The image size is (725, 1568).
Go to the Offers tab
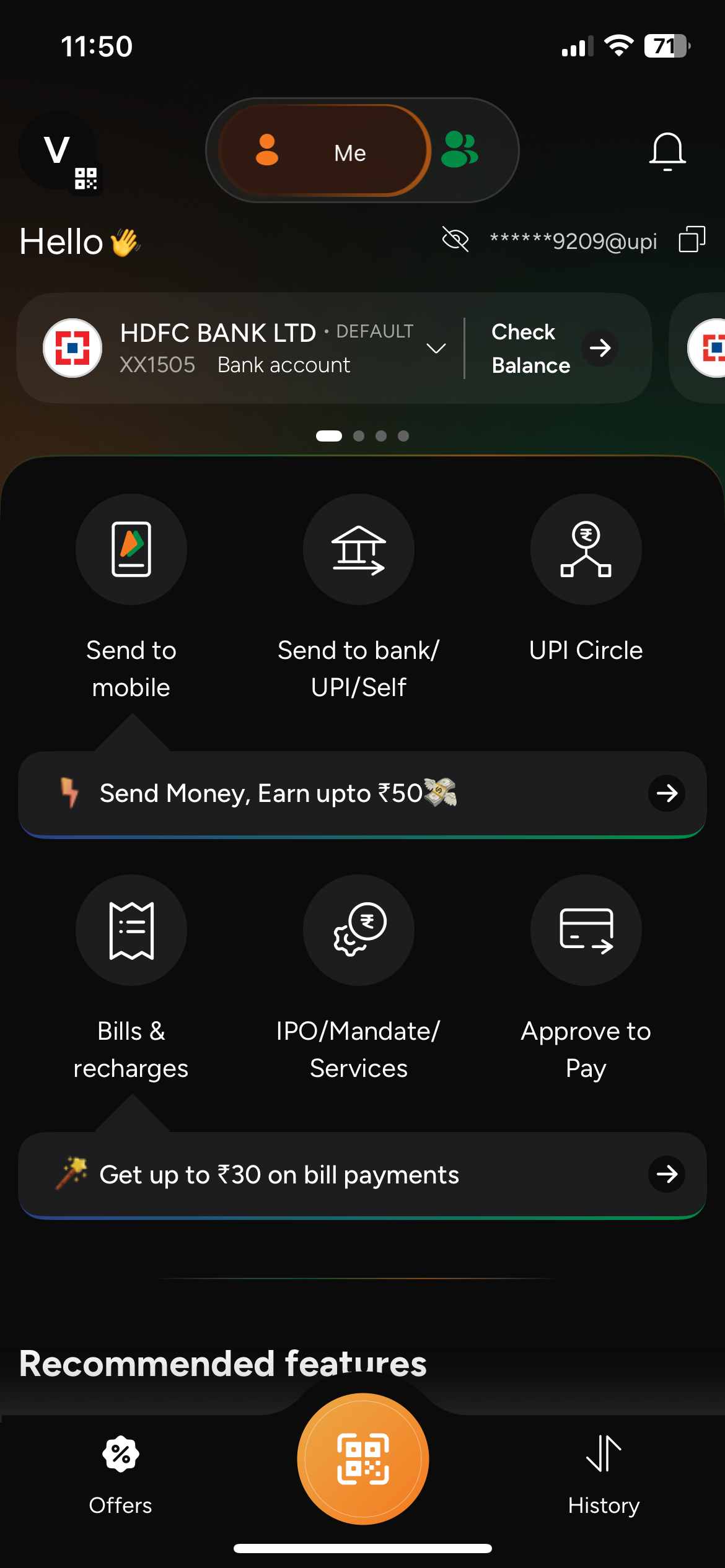pos(120,1474)
